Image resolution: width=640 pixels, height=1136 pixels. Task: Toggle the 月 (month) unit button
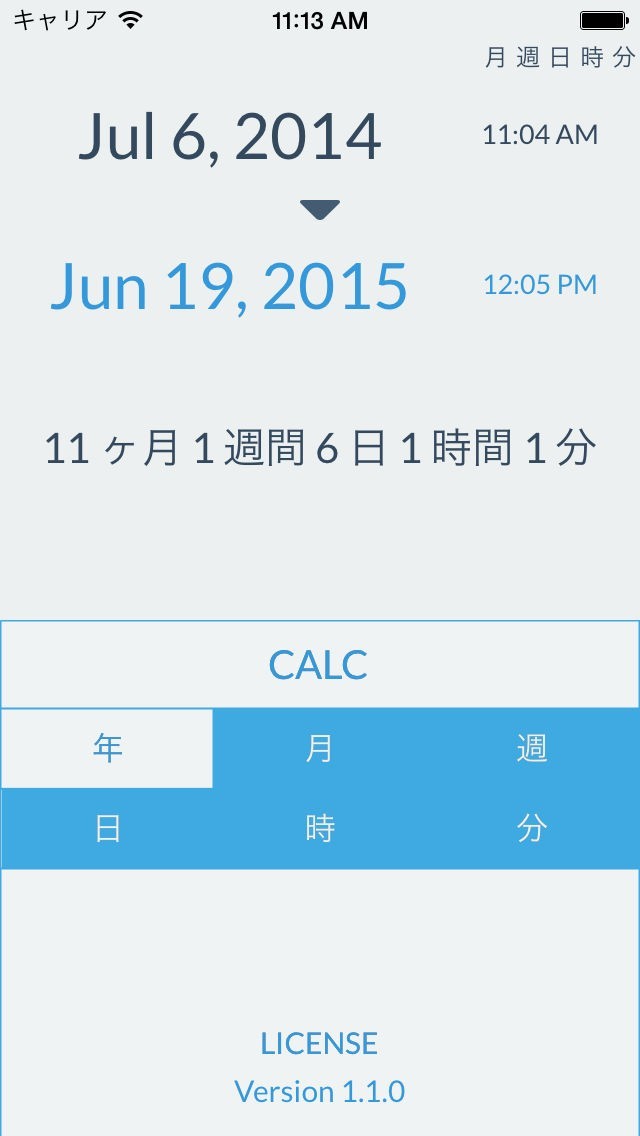tap(319, 748)
